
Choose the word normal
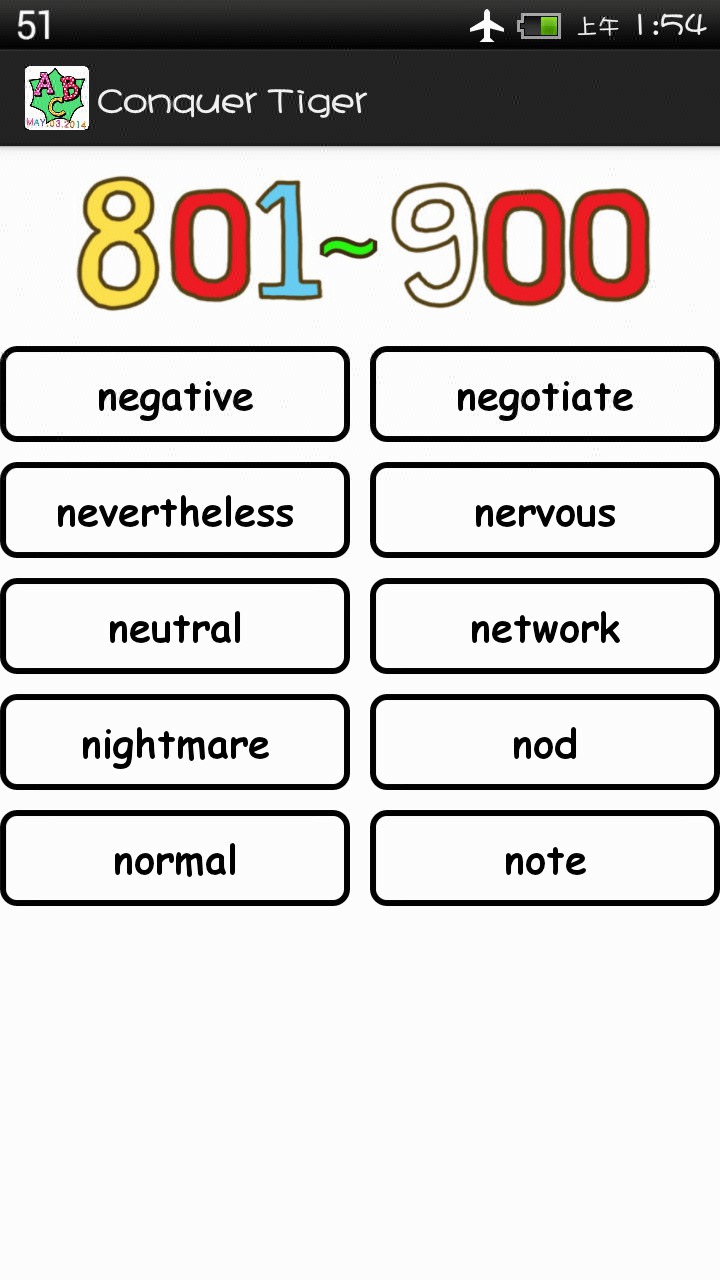pyautogui.click(x=175, y=858)
